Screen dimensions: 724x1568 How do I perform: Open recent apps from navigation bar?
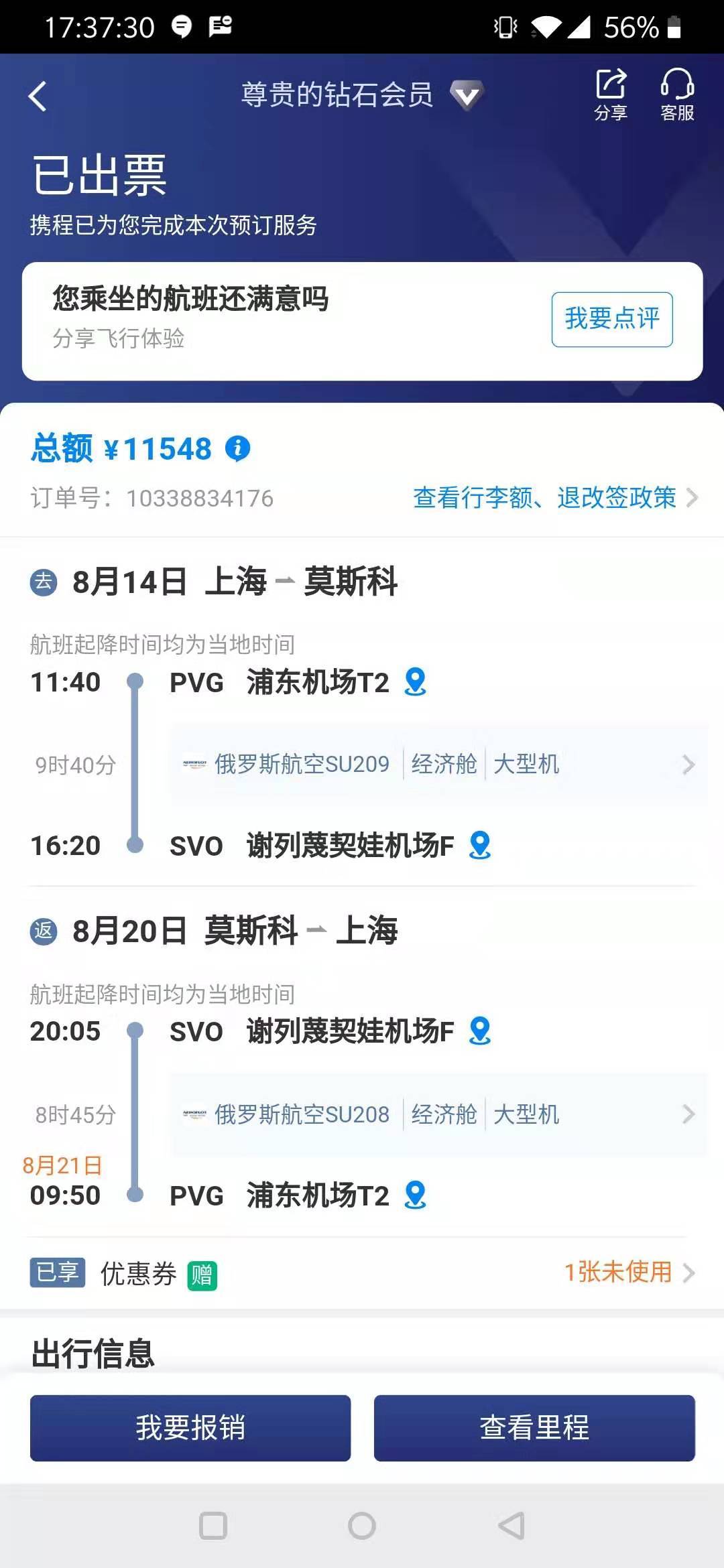point(213,1526)
